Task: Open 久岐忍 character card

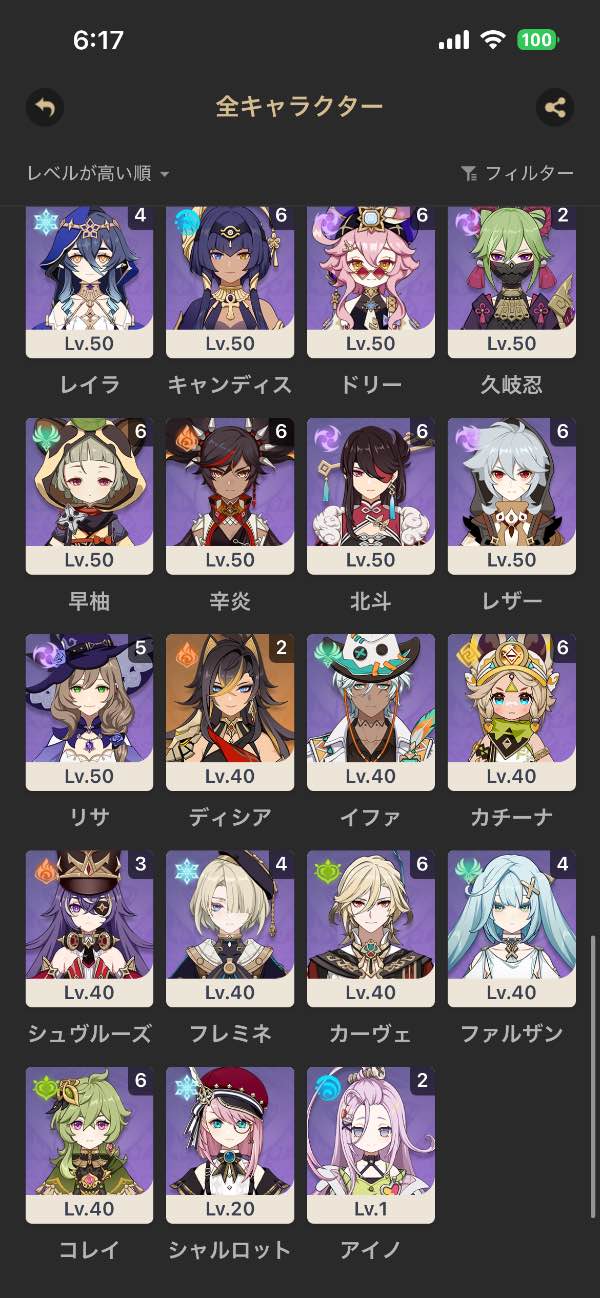Action: point(512,281)
